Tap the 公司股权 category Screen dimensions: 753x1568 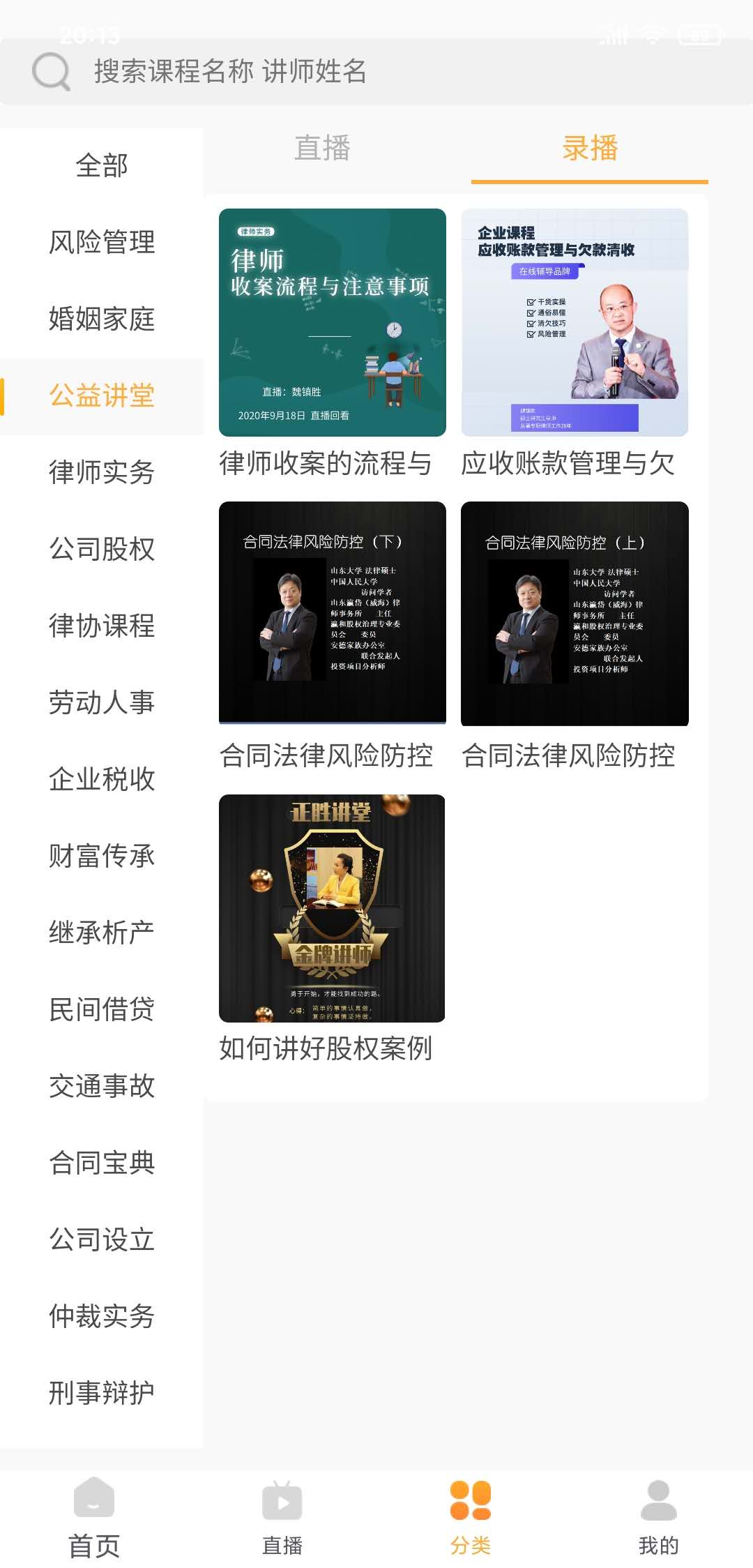point(102,550)
